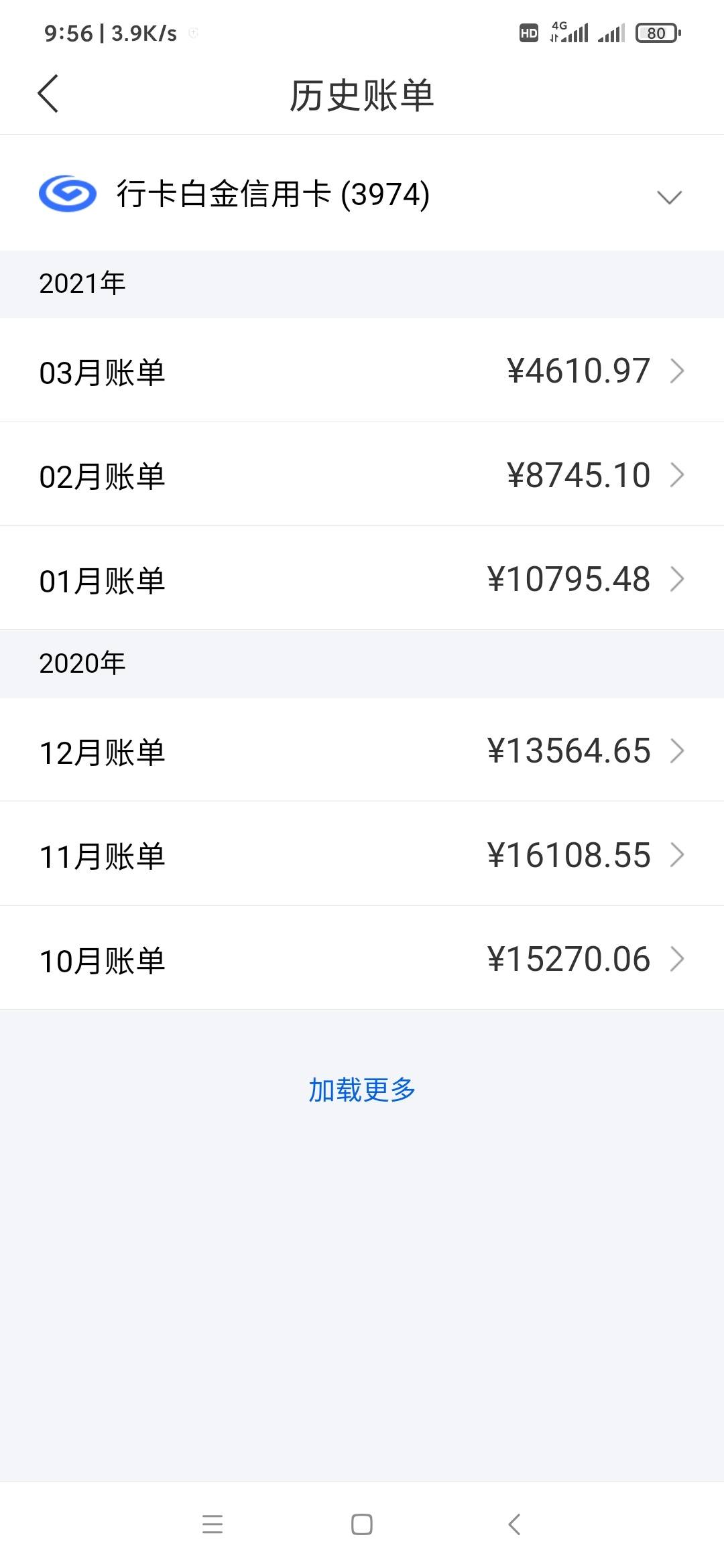Screen dimensions: 724x1568
Task: Open the 01月账单 statement
Action: [362, 579]
